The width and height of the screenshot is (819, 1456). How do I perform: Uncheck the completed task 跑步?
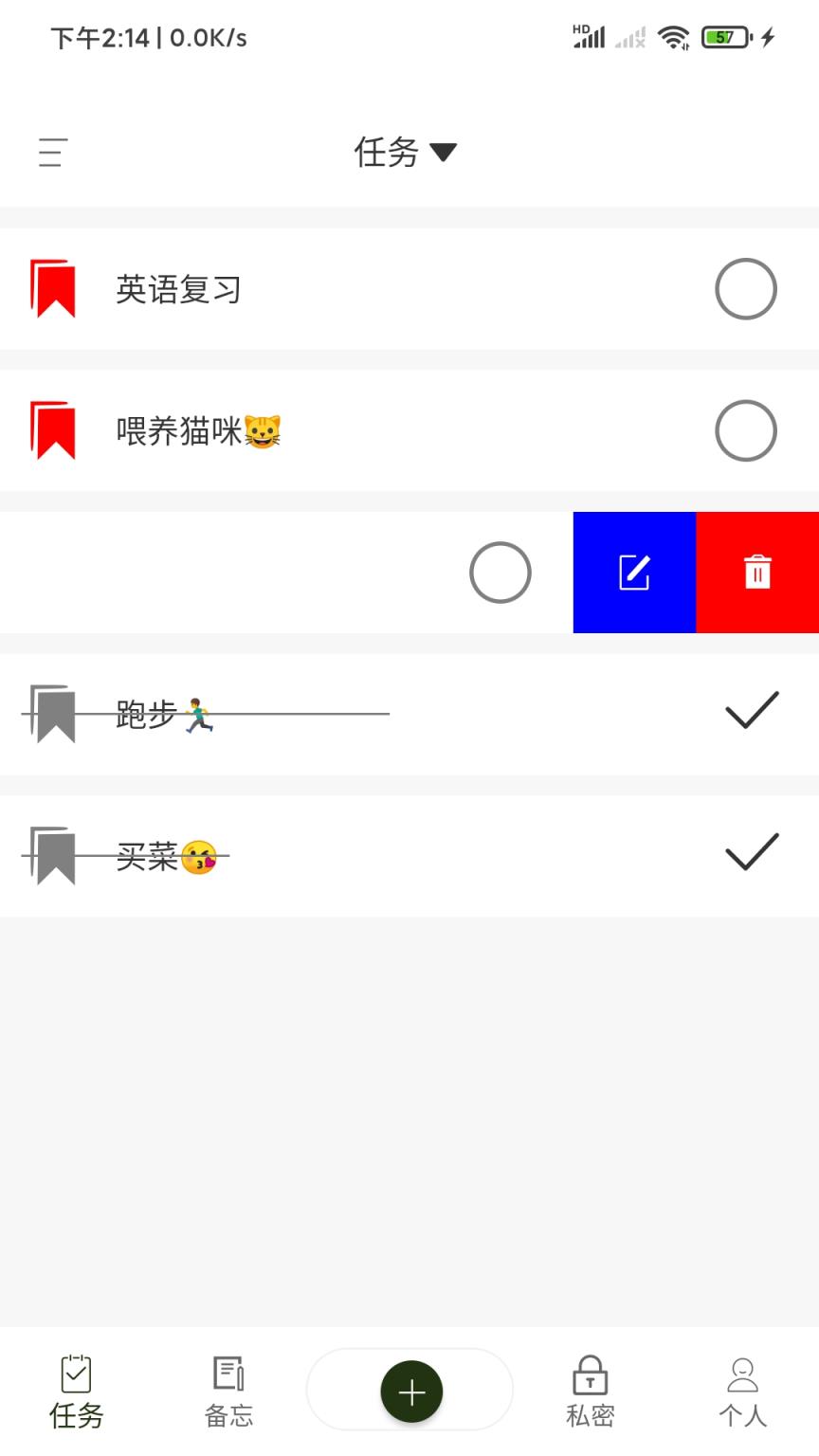pos(750,709)
